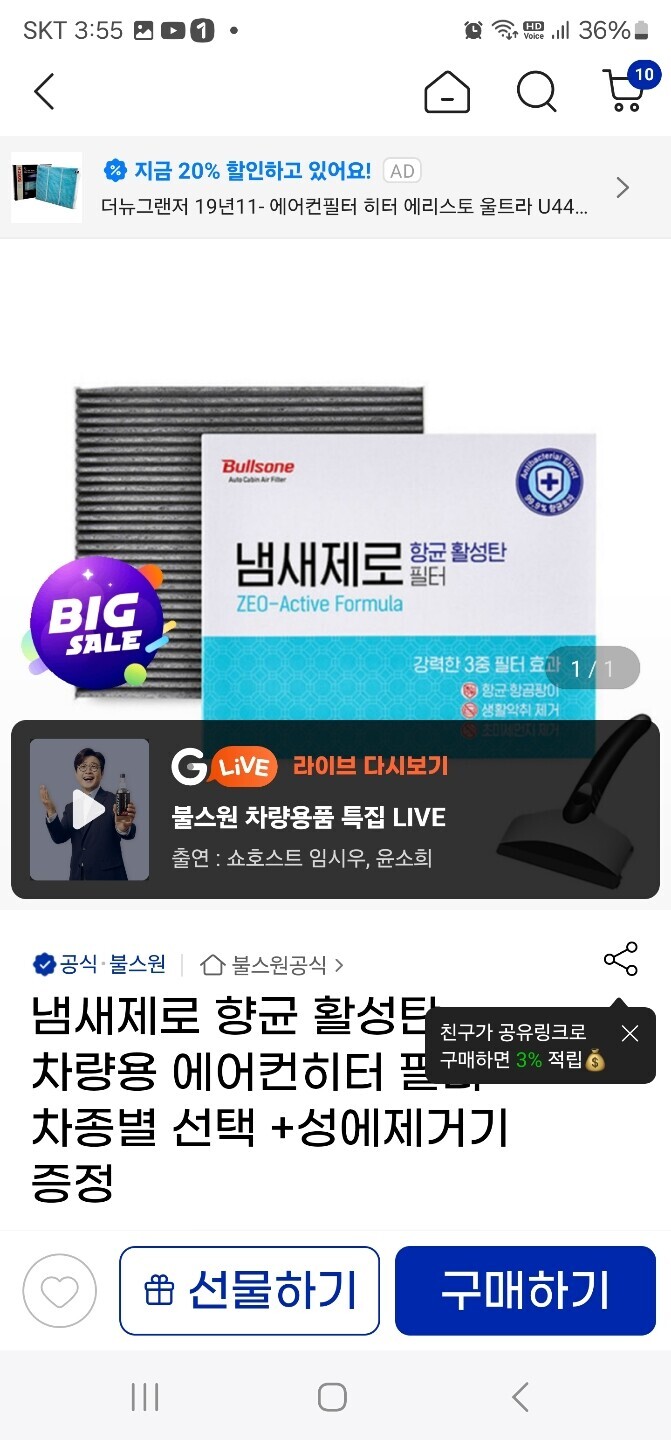The width and height of the screenshot is (671, 1440).
Task: Tap the system home button
Action: [332, 1397]
